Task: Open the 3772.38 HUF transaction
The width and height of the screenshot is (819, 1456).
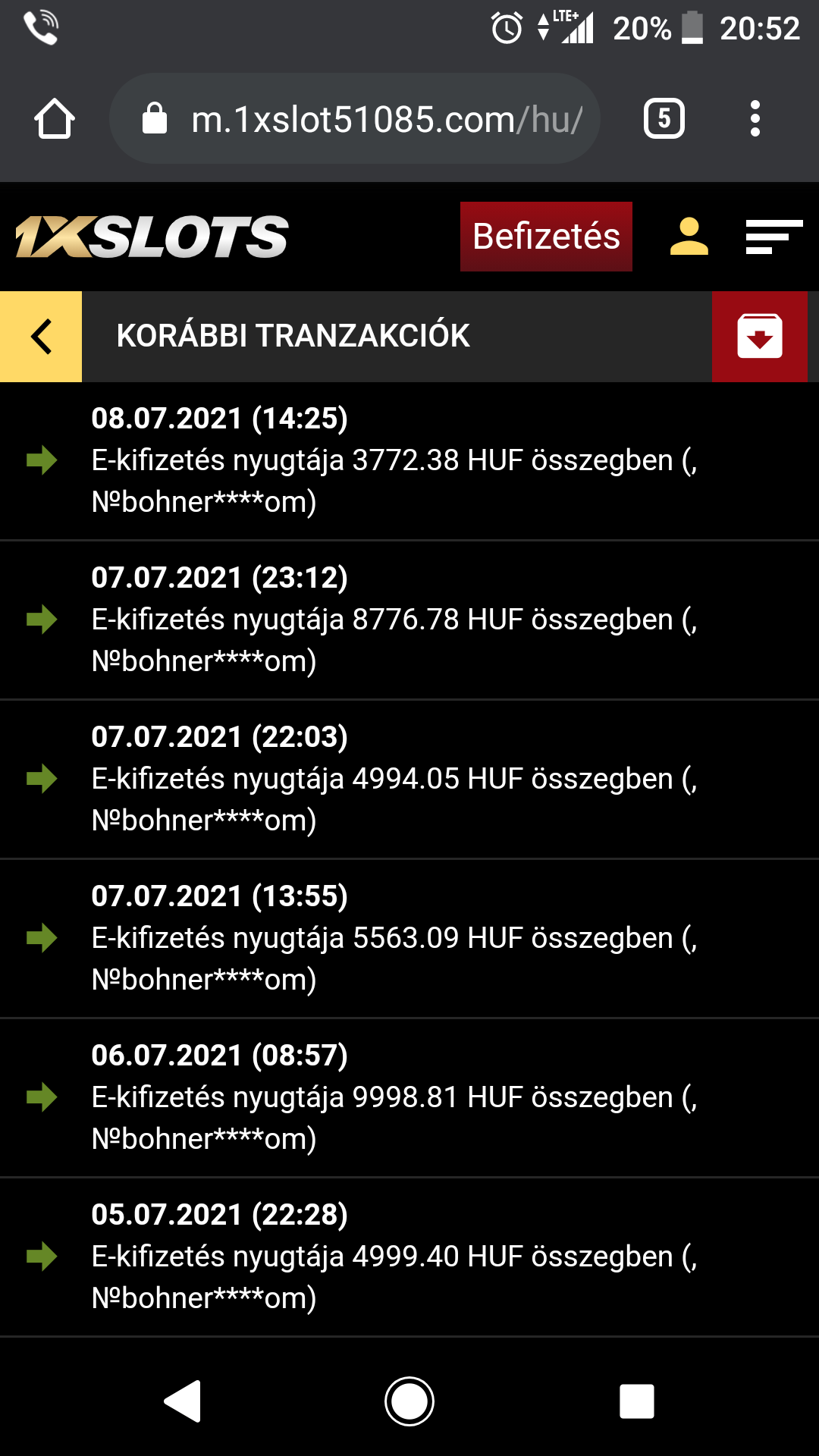Action: click(394, 460)
